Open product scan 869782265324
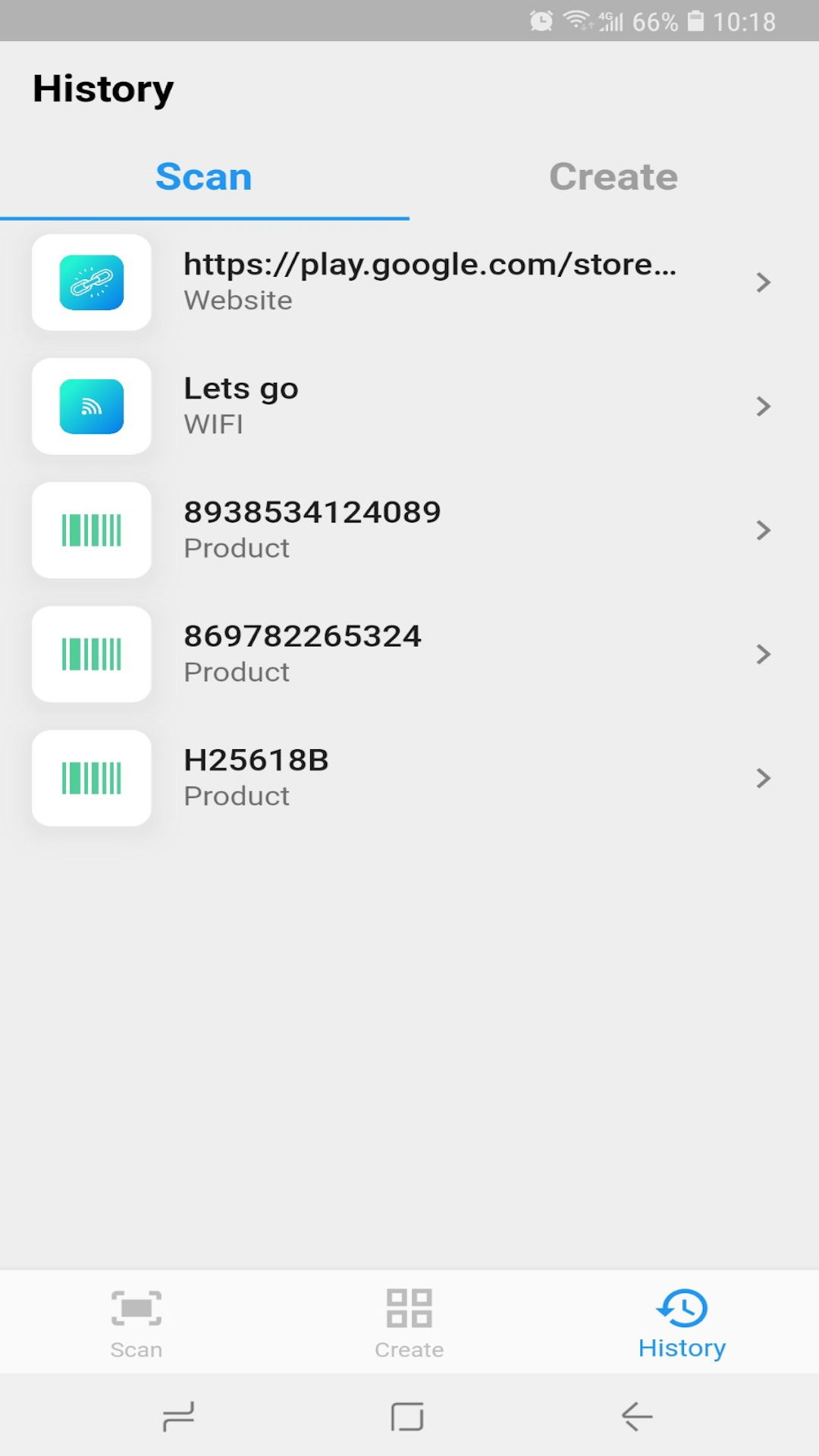819x1456 pixels. pyautogui.click(x=409, y=654)
